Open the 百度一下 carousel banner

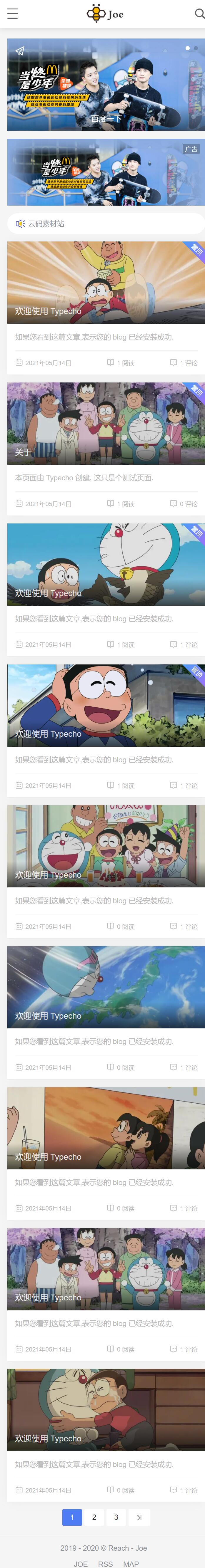point(106,85)
